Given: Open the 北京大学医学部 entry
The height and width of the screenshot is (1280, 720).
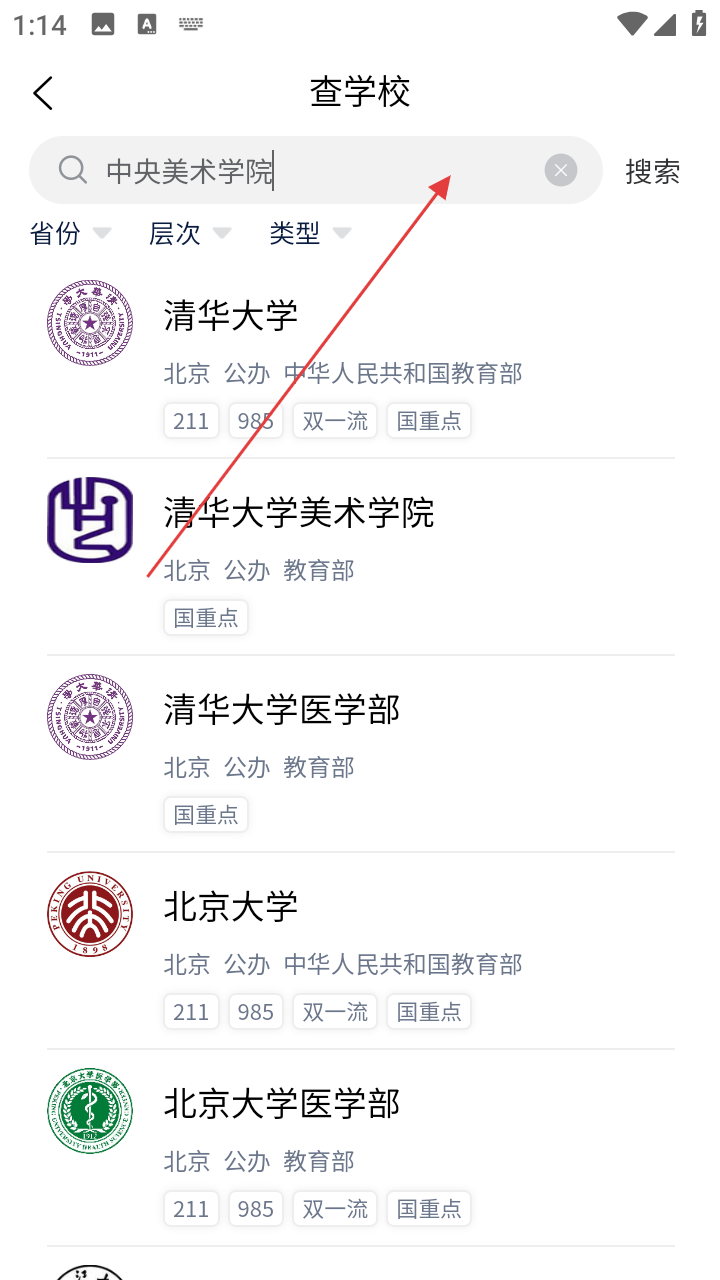Looking at the screenshot, I should (x=360, y=1149).
